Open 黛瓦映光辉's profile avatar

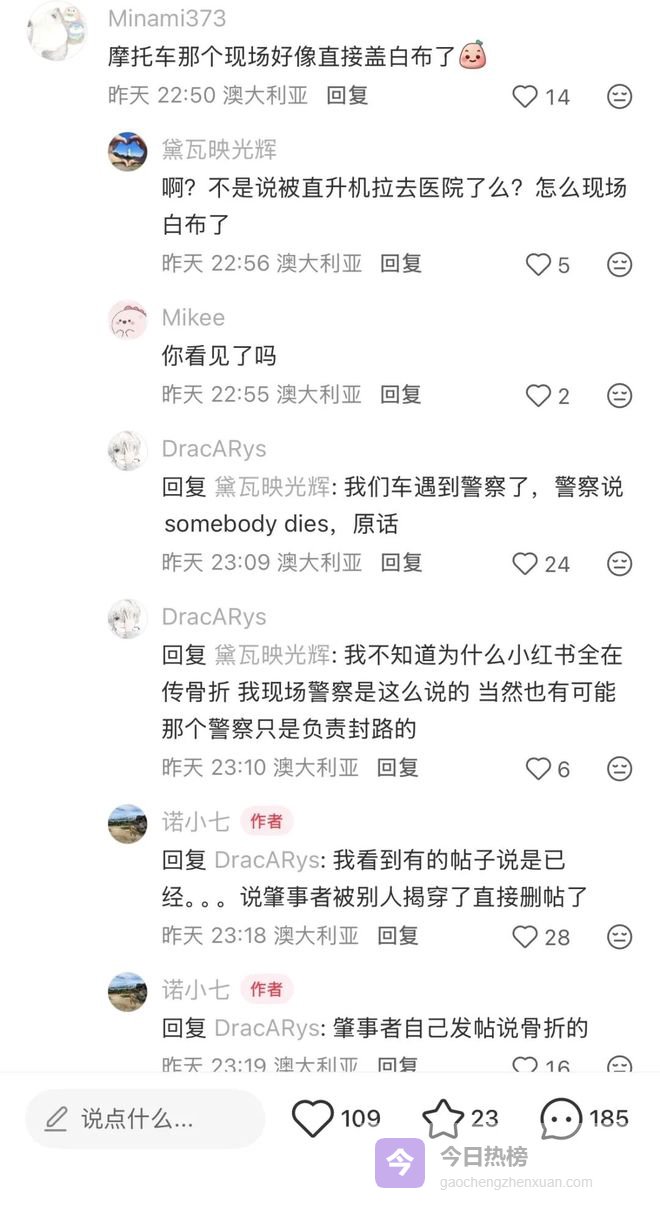(x=128, y=151)
